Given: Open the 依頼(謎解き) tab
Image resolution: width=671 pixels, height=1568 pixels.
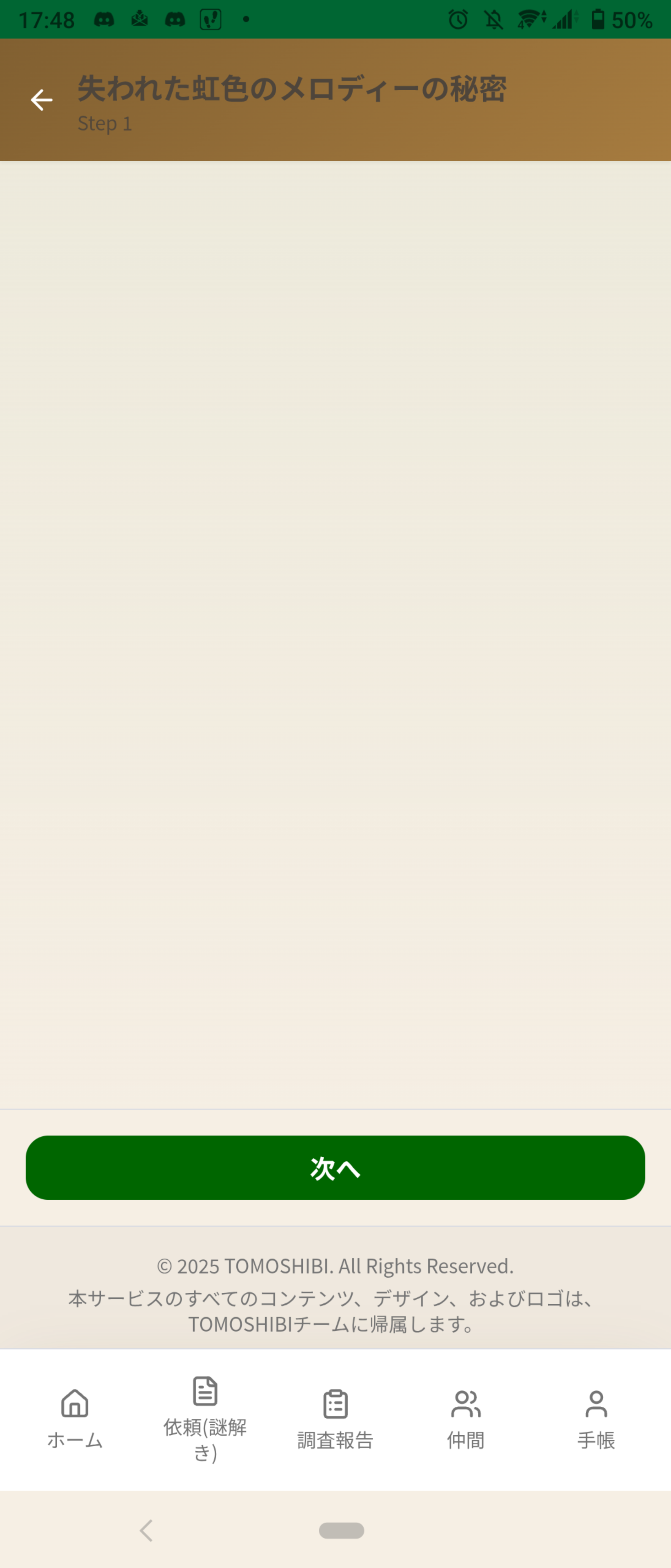Looking at the screenshot, I should pyautogui.click(x=205, y=1419).
